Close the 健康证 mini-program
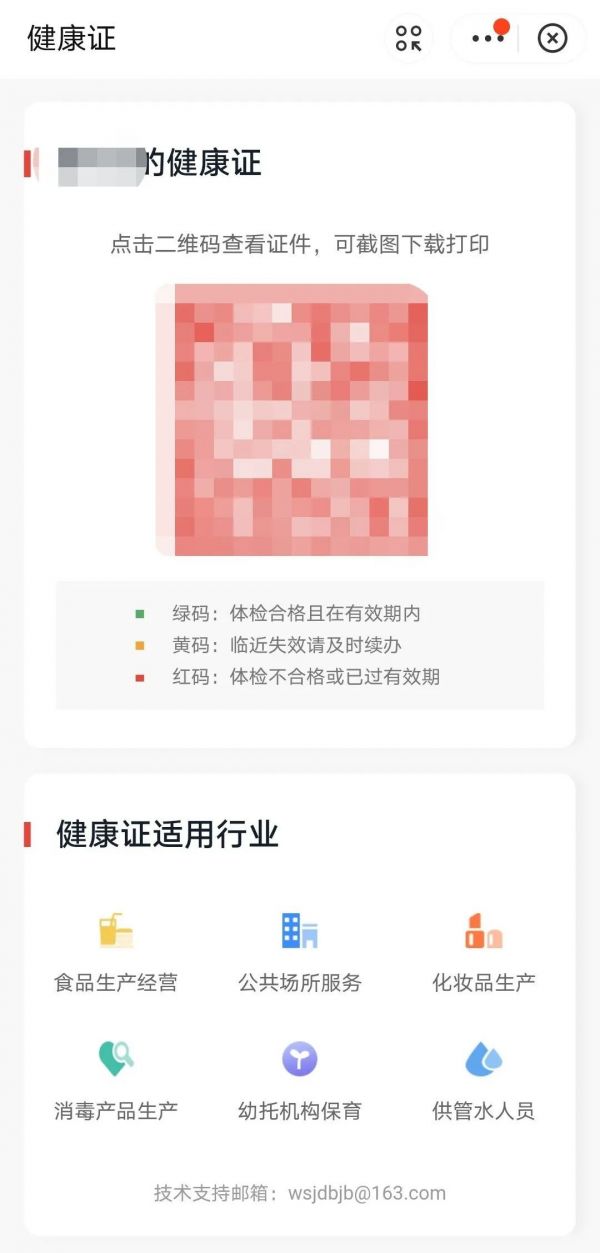Image resolution: width=600 pixels, height=1253 pixels. tap(552, 39)
